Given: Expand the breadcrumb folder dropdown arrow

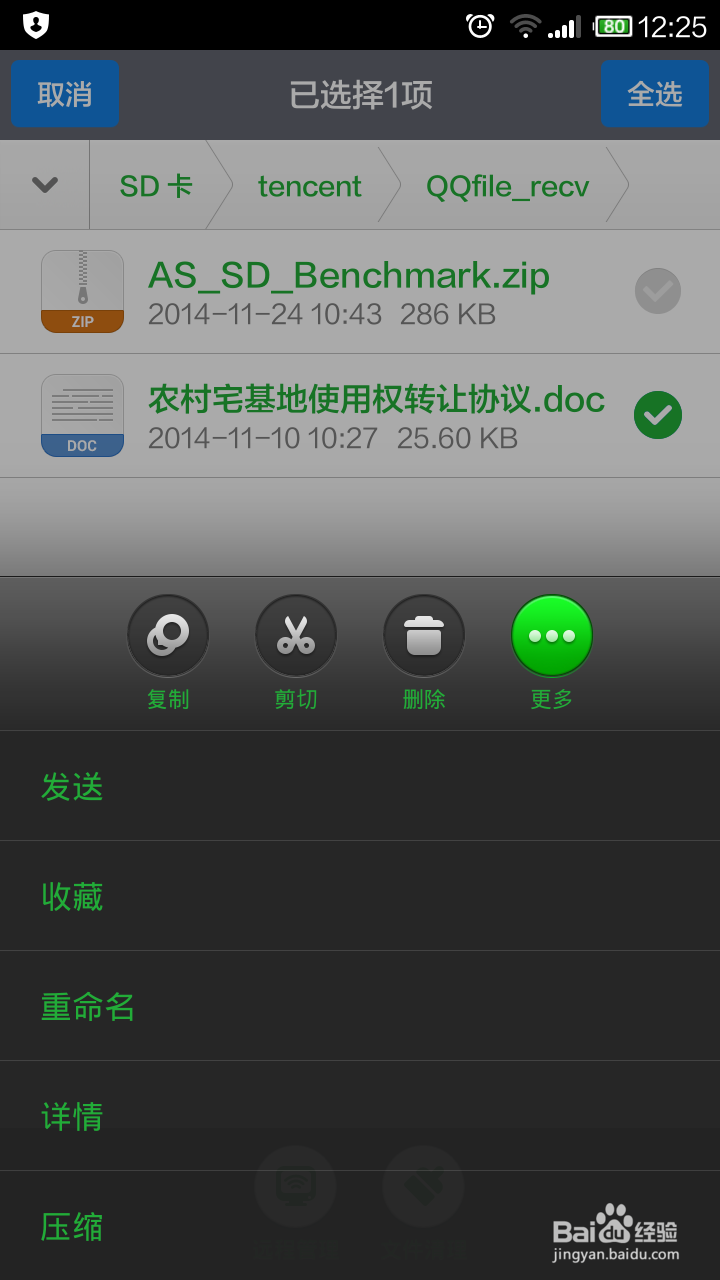Looking at the screenshot, I should (43, 184).
